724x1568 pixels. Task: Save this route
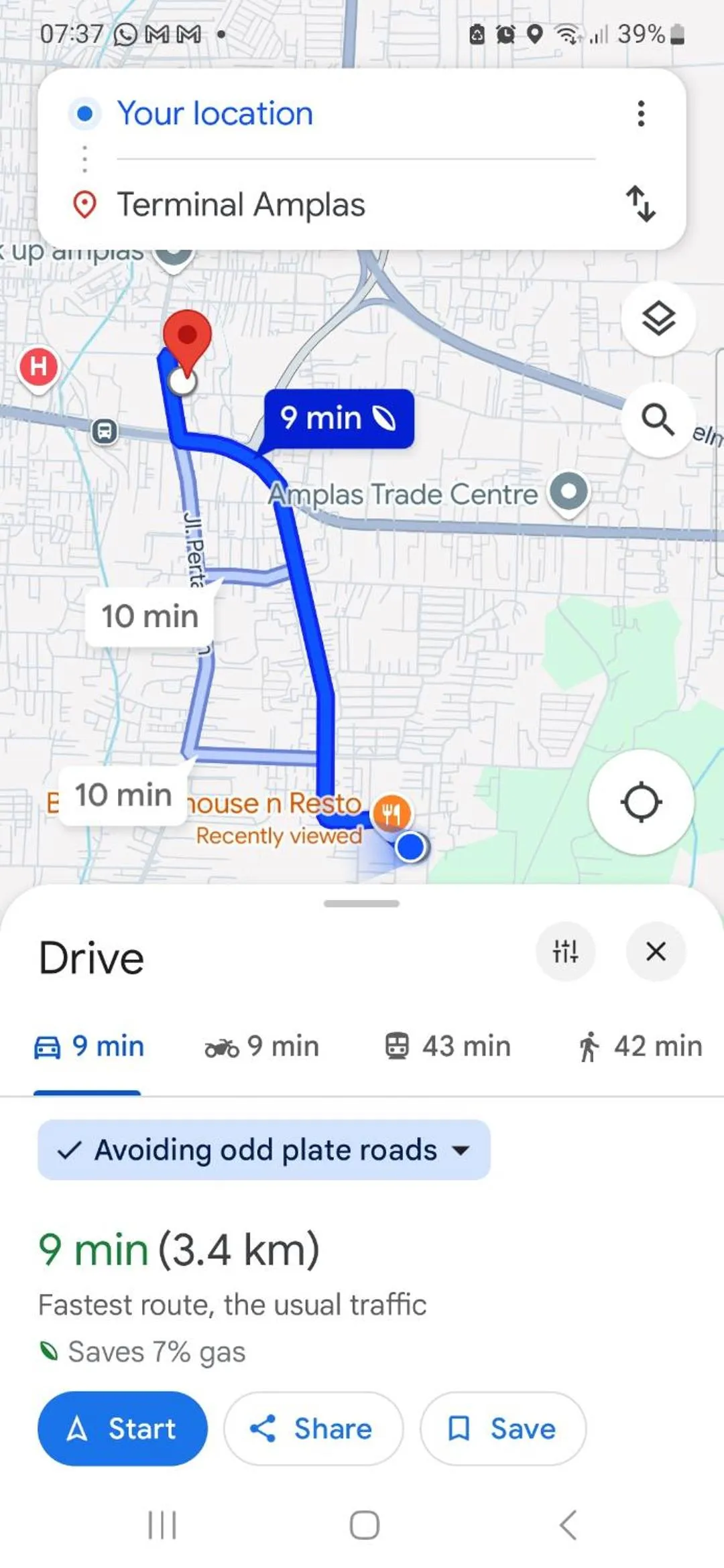(503, 1428)
